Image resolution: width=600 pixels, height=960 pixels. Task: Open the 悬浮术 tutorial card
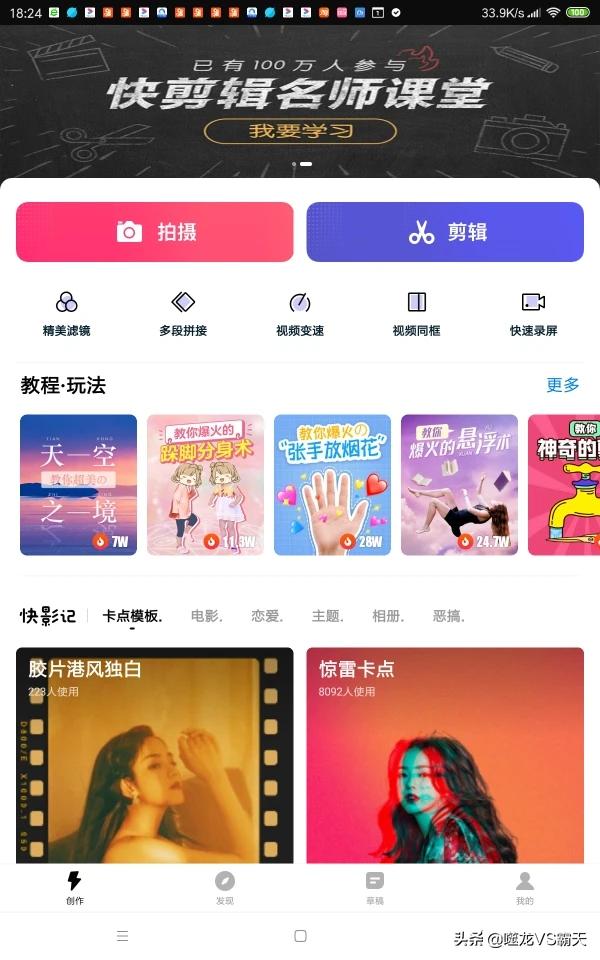click(x=459, y=485)
